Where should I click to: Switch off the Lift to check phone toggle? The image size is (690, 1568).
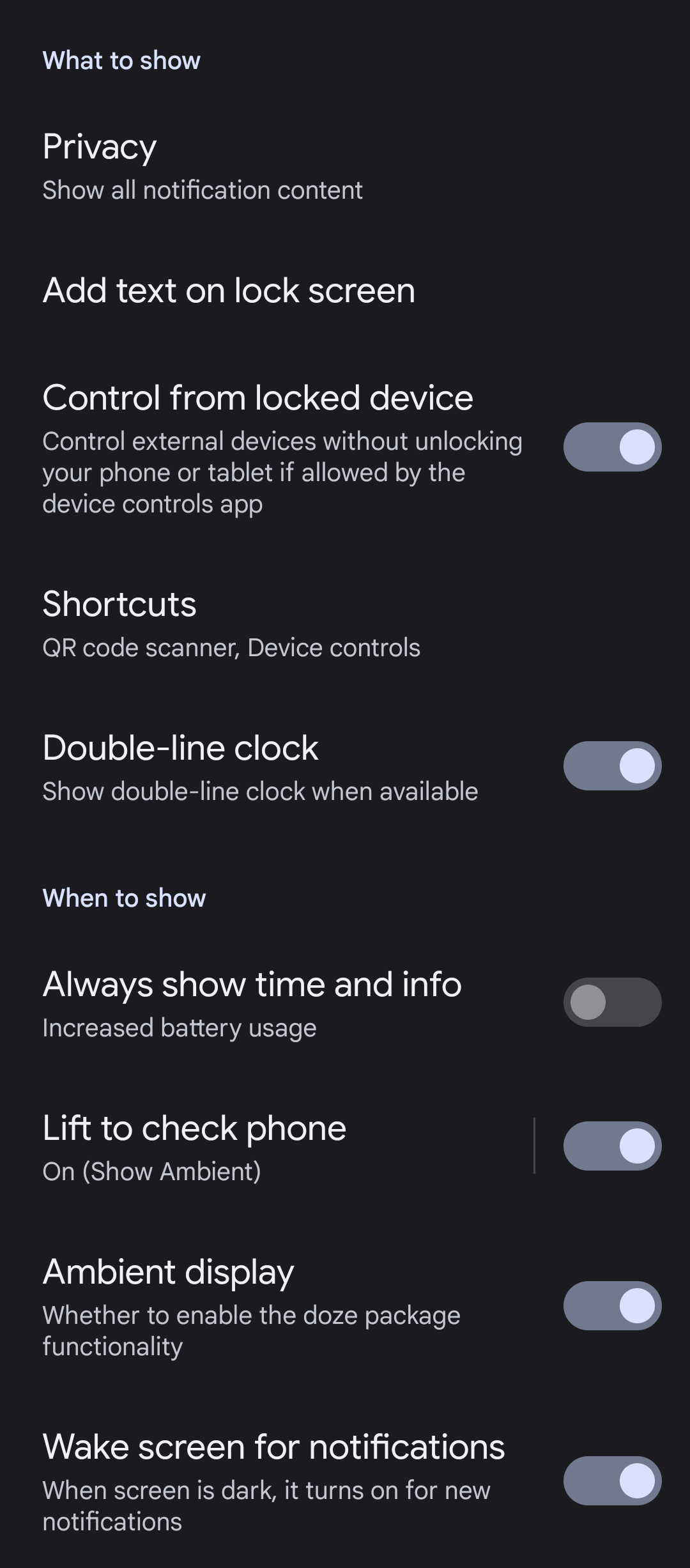point(611,1146)
